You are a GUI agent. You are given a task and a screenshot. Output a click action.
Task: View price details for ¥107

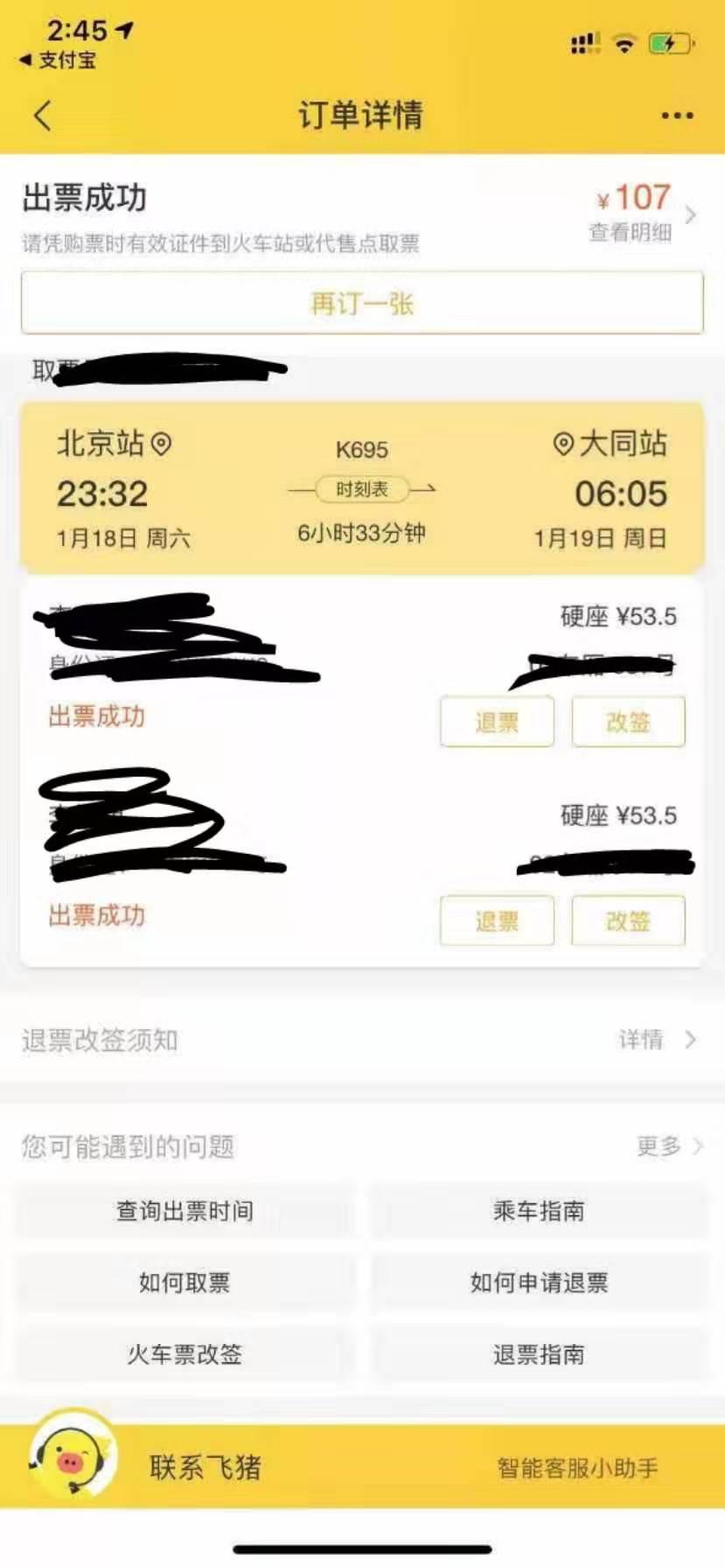tap(643, 213)
